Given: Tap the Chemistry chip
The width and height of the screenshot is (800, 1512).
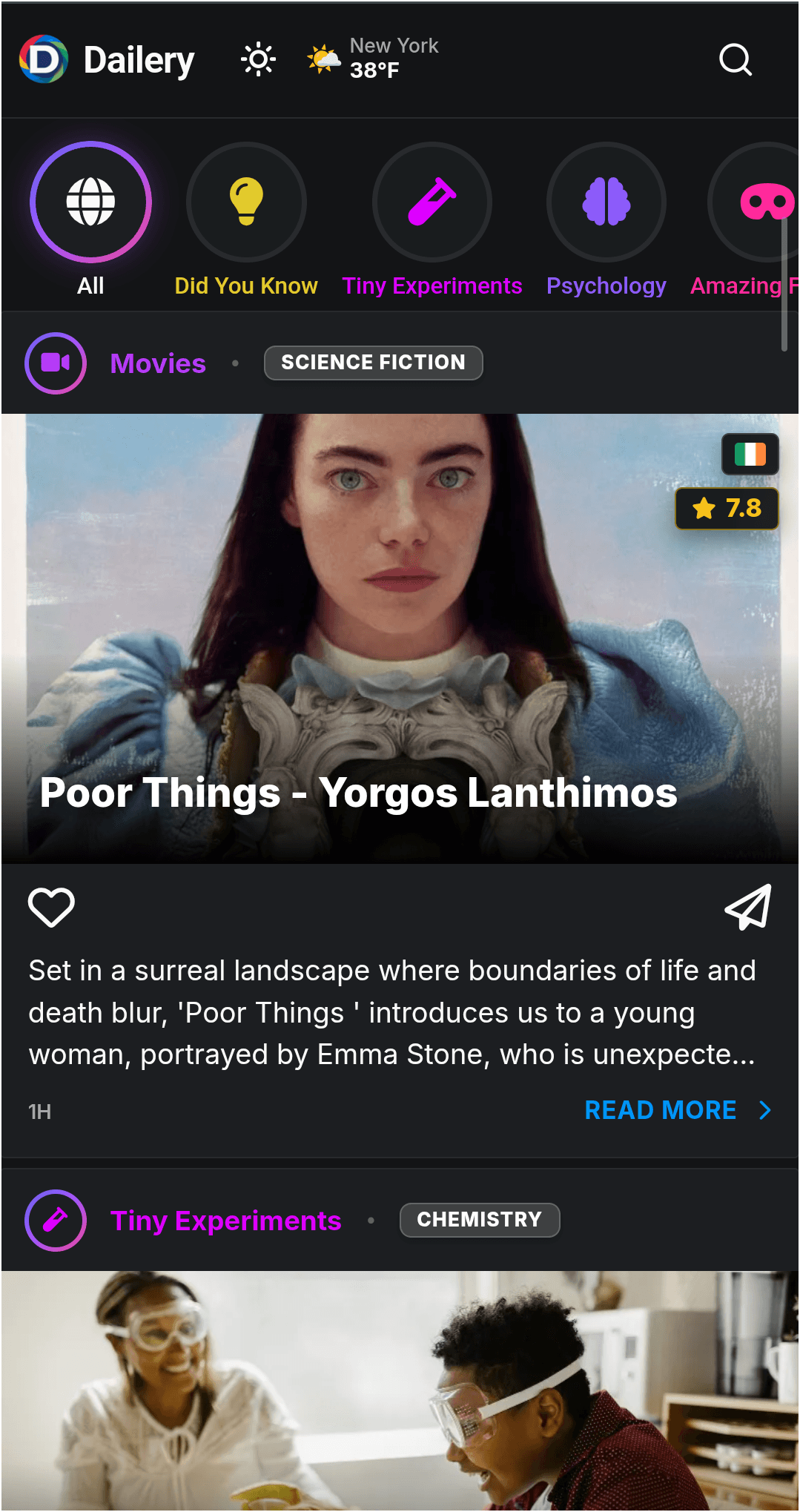Looking at the screenshot, I should point(479,1220).
